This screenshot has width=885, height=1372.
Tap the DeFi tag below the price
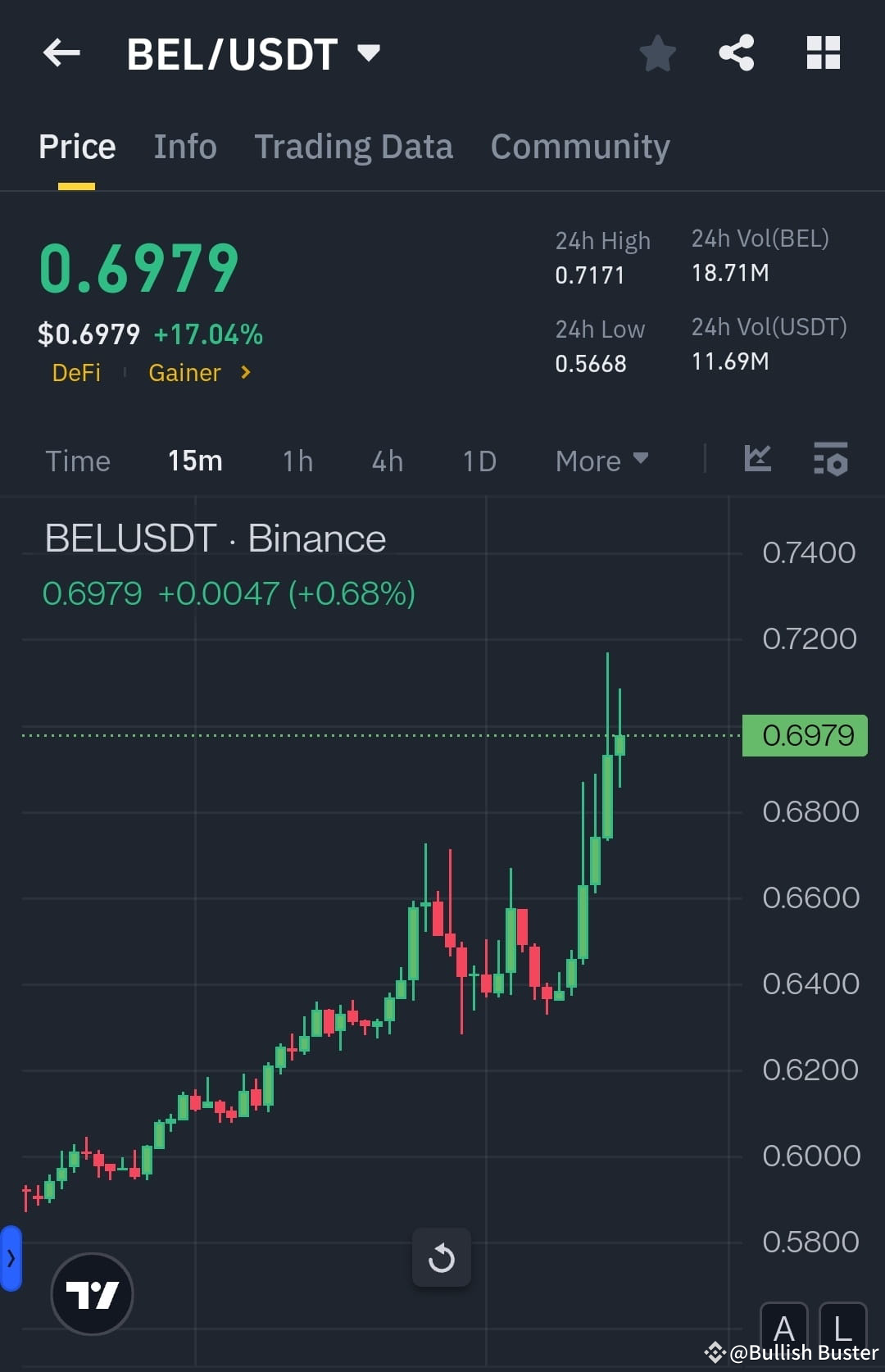77,373
